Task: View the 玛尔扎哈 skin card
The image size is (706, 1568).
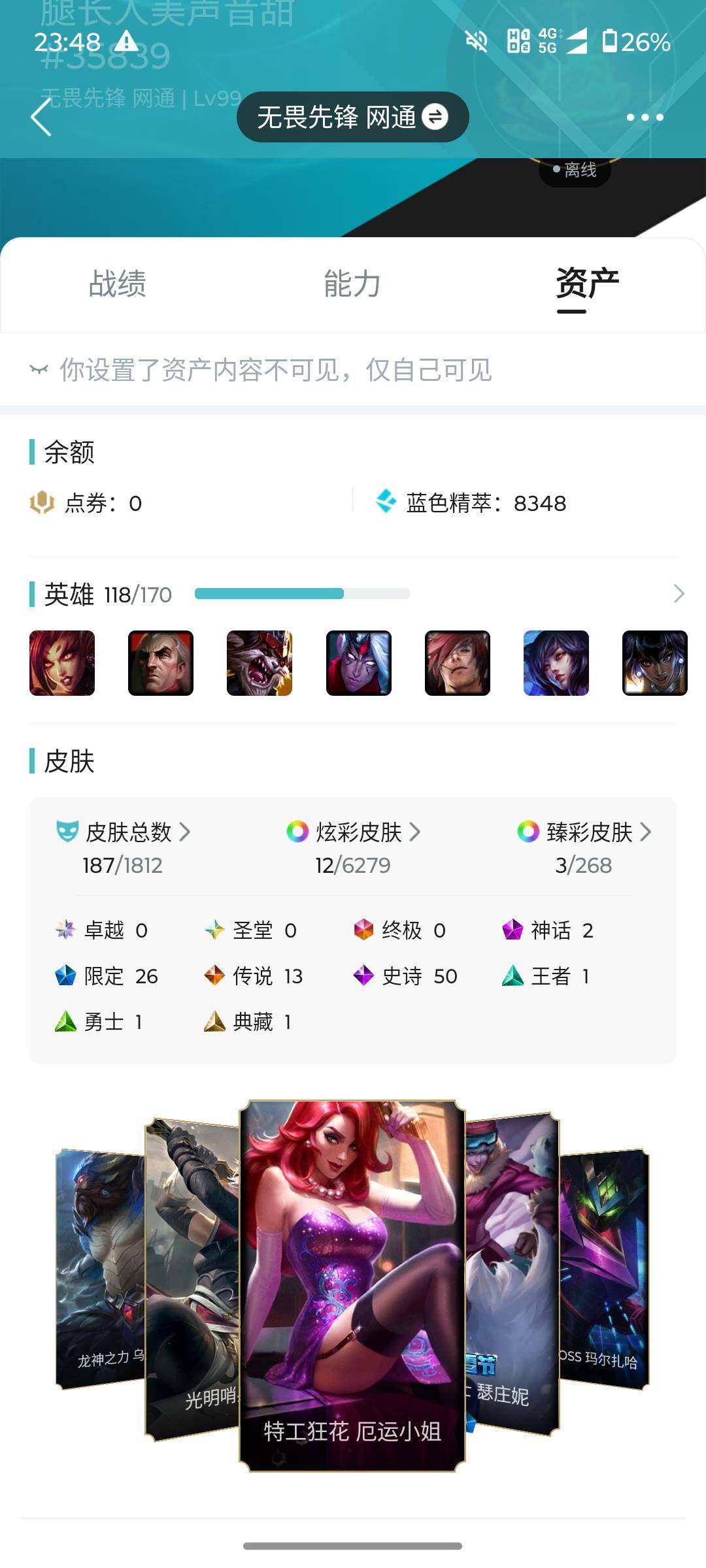Action: click(604, 1269)
